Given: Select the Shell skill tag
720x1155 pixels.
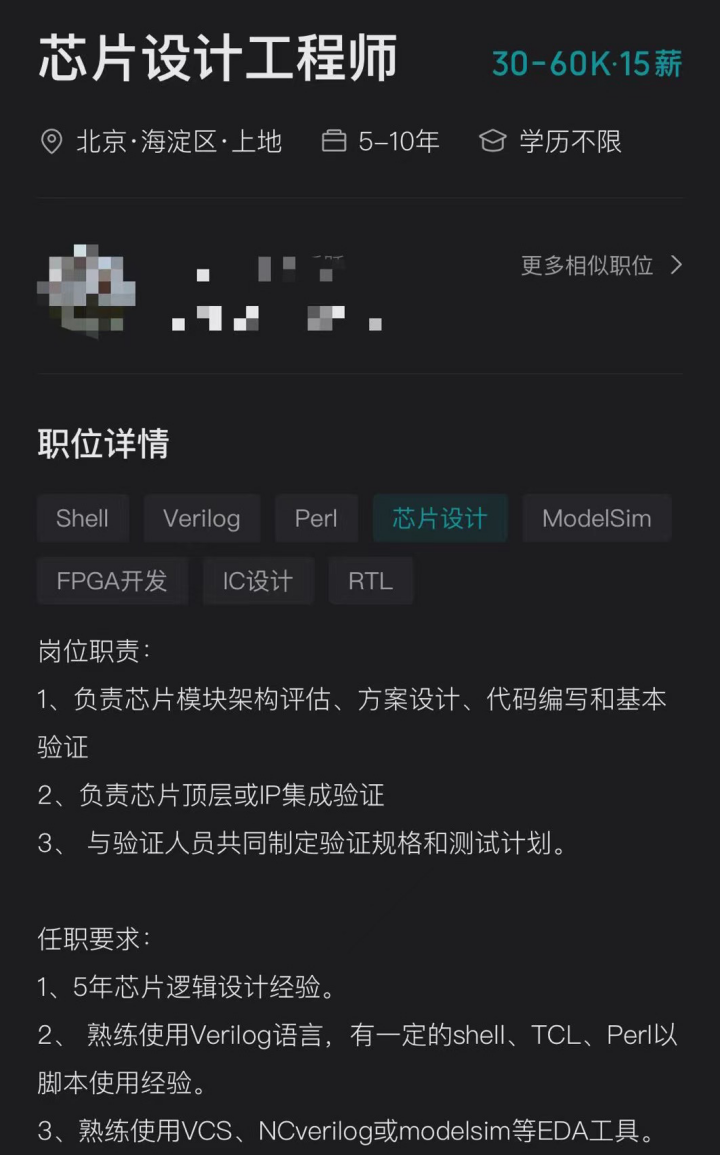Looking at the screenshot, I should (83, 518).
